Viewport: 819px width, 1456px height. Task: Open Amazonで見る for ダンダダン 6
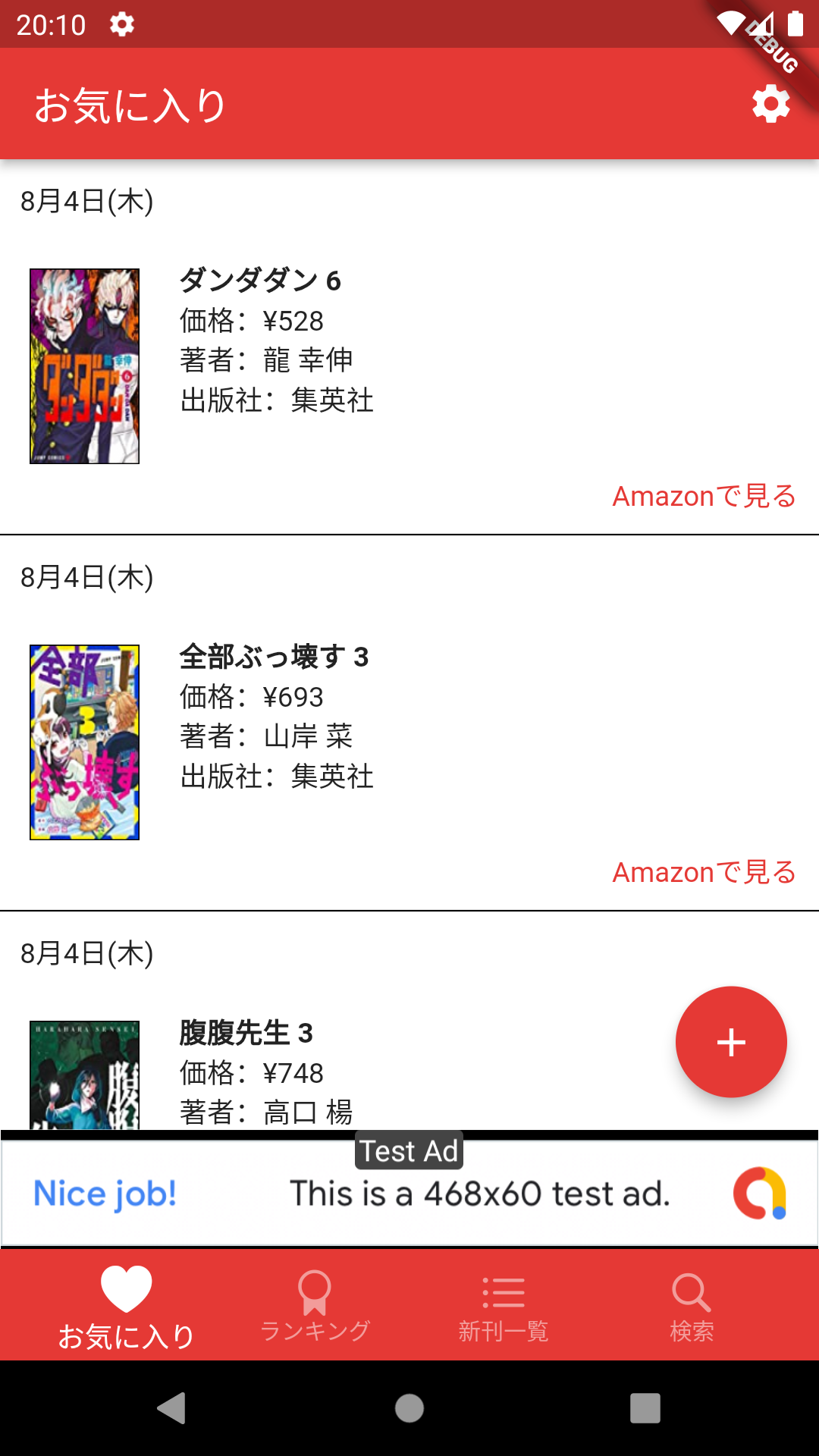(x=704, y=497)
